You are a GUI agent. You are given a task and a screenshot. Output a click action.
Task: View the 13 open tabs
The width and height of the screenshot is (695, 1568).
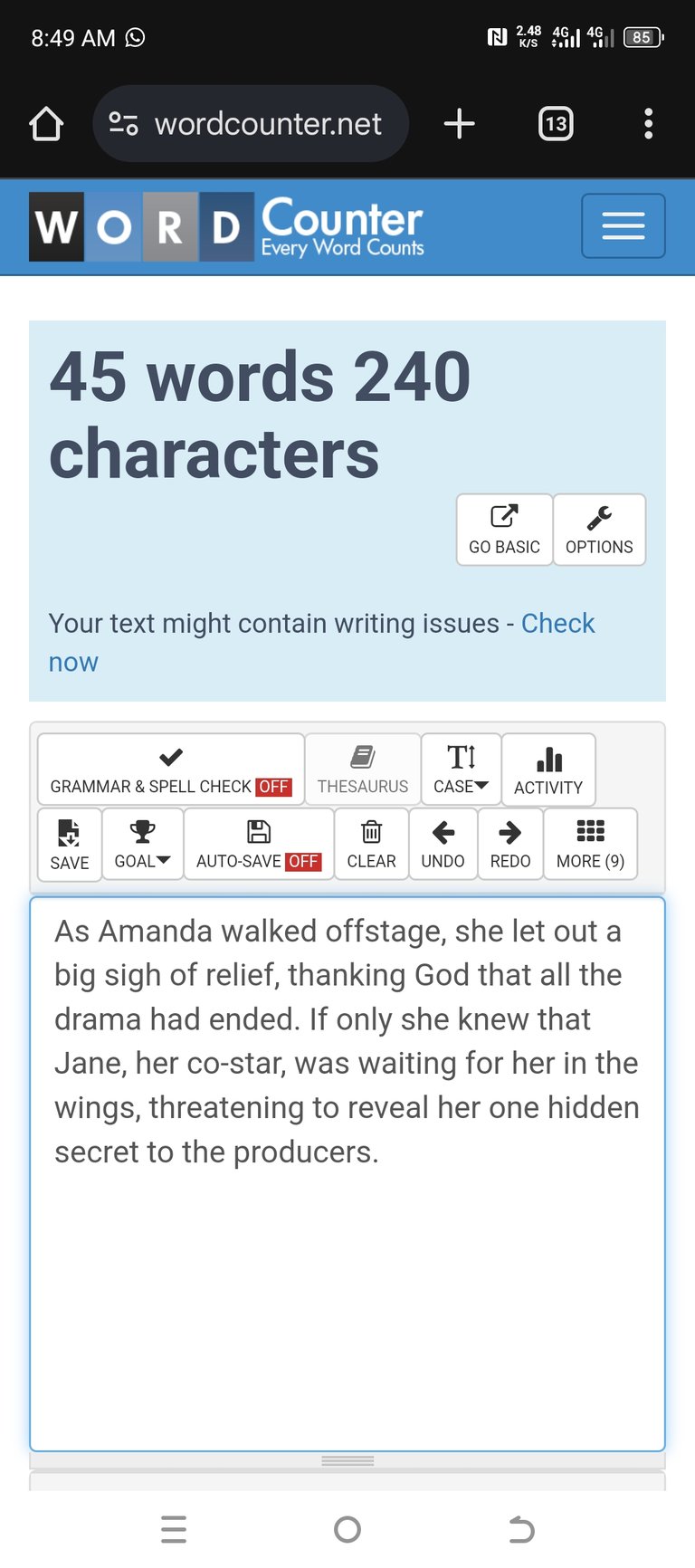pos(556,124)
